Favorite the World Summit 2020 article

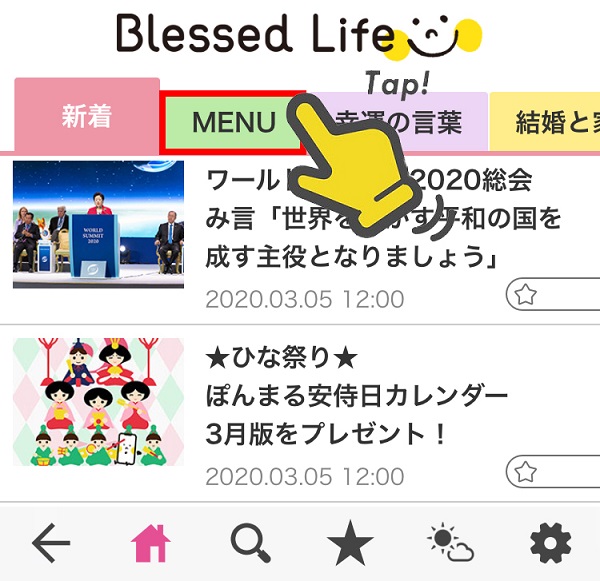(x=526, y=295)
